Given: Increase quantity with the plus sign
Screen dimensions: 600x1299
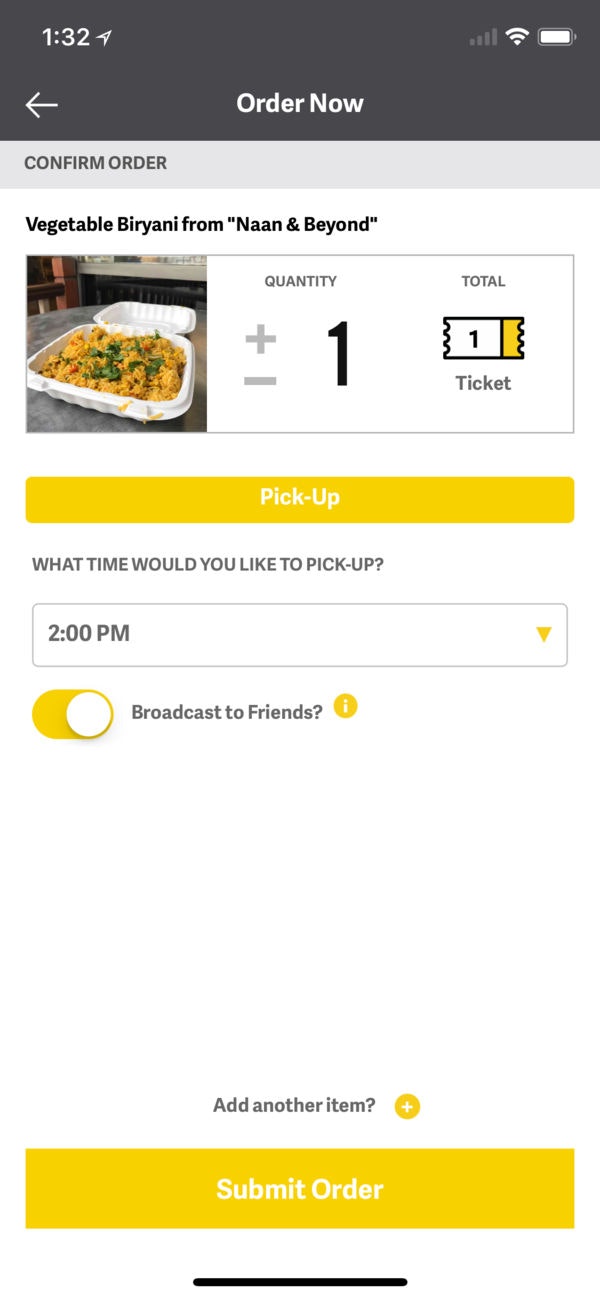Looking at the screenshot, I should pos(260,339).
